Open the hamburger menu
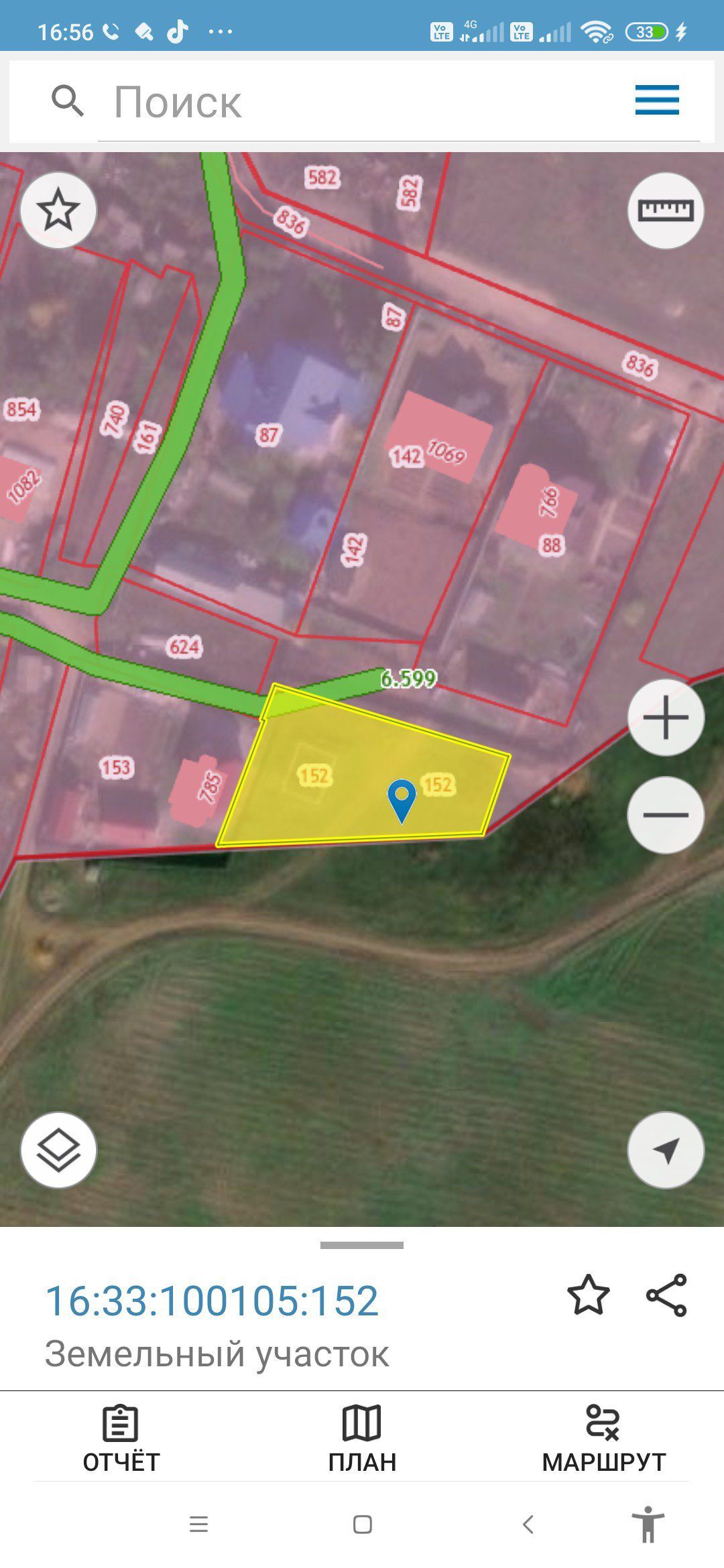This screenshot has width=724, height=1568. [x=657, y=101]
